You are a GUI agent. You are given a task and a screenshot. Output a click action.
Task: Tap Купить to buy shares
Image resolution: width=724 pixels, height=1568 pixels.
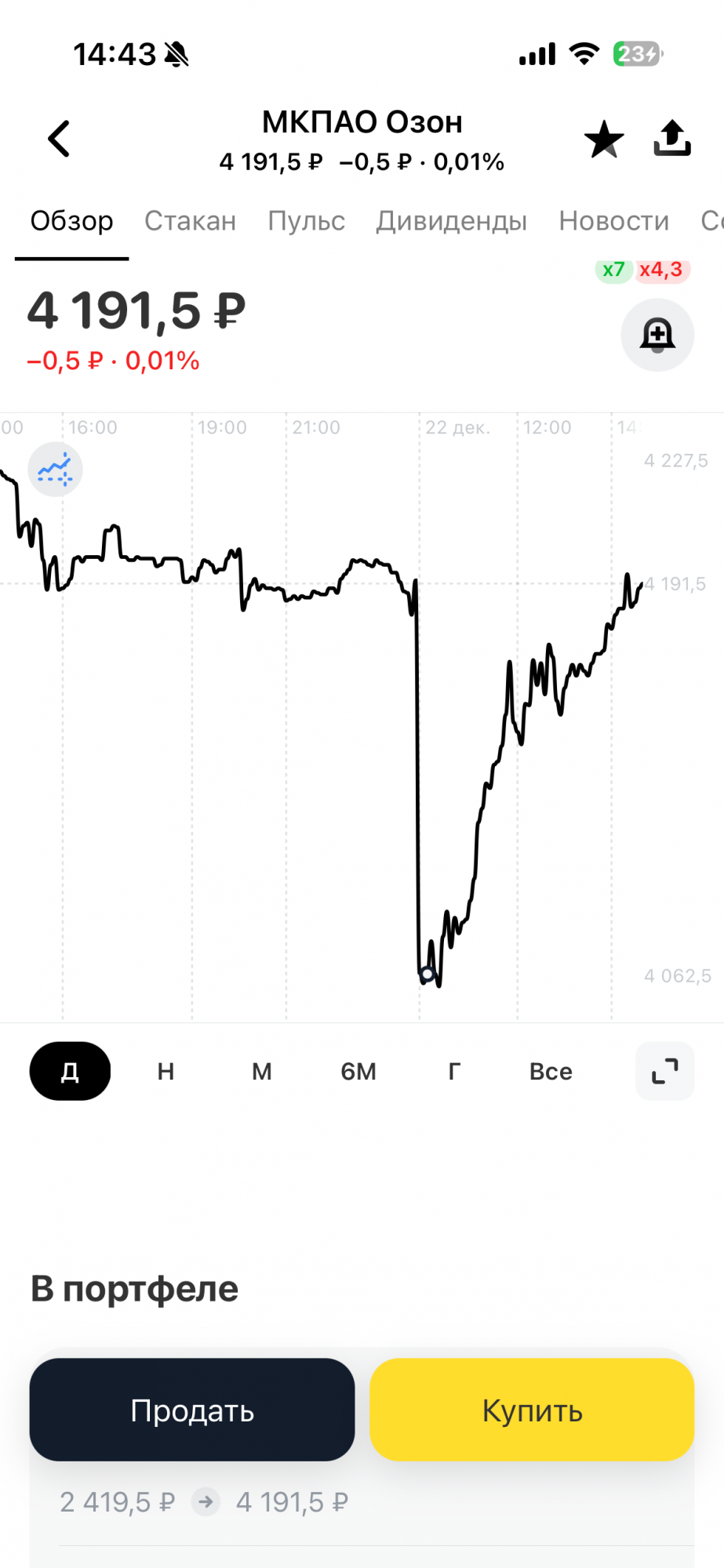click(532, 1410)
